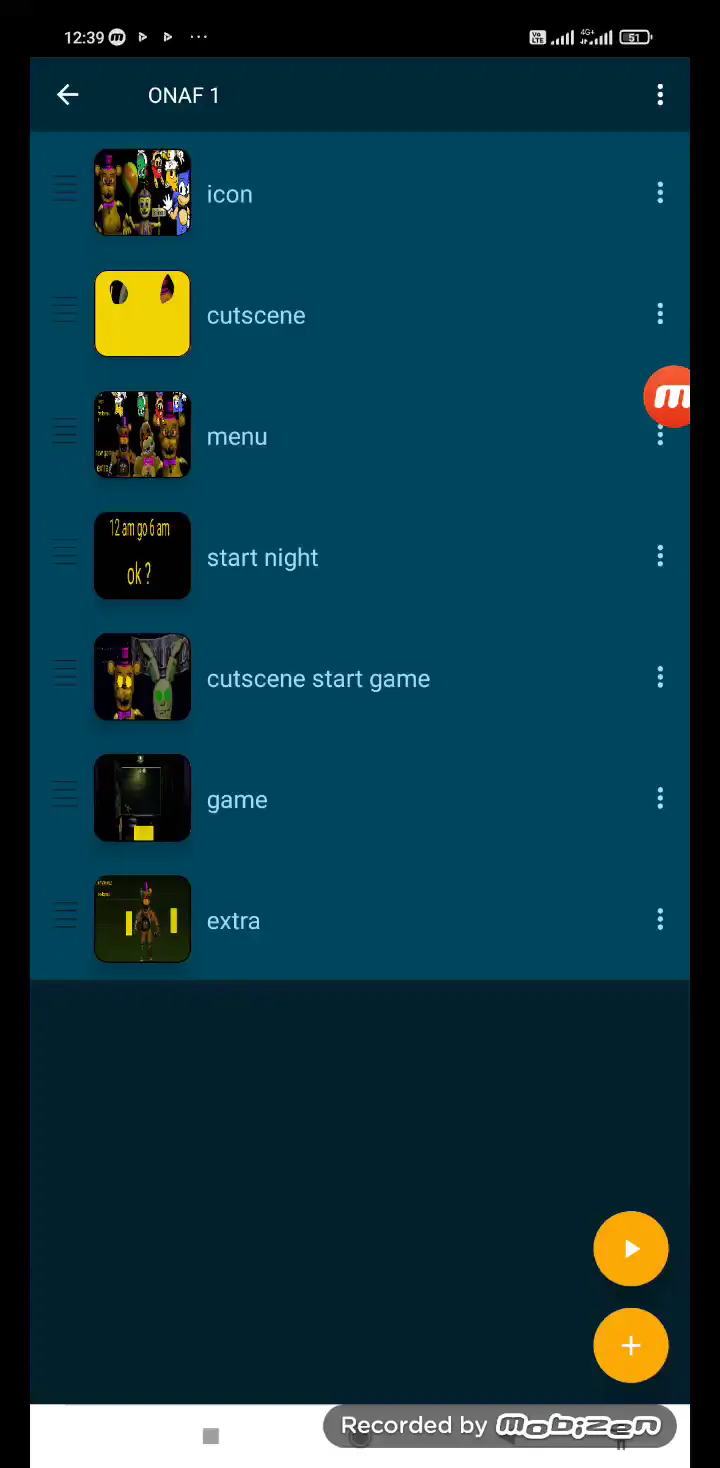The image size is (720, 1468).
Task: Show options for cutscene start game
Action: (660, 678)
